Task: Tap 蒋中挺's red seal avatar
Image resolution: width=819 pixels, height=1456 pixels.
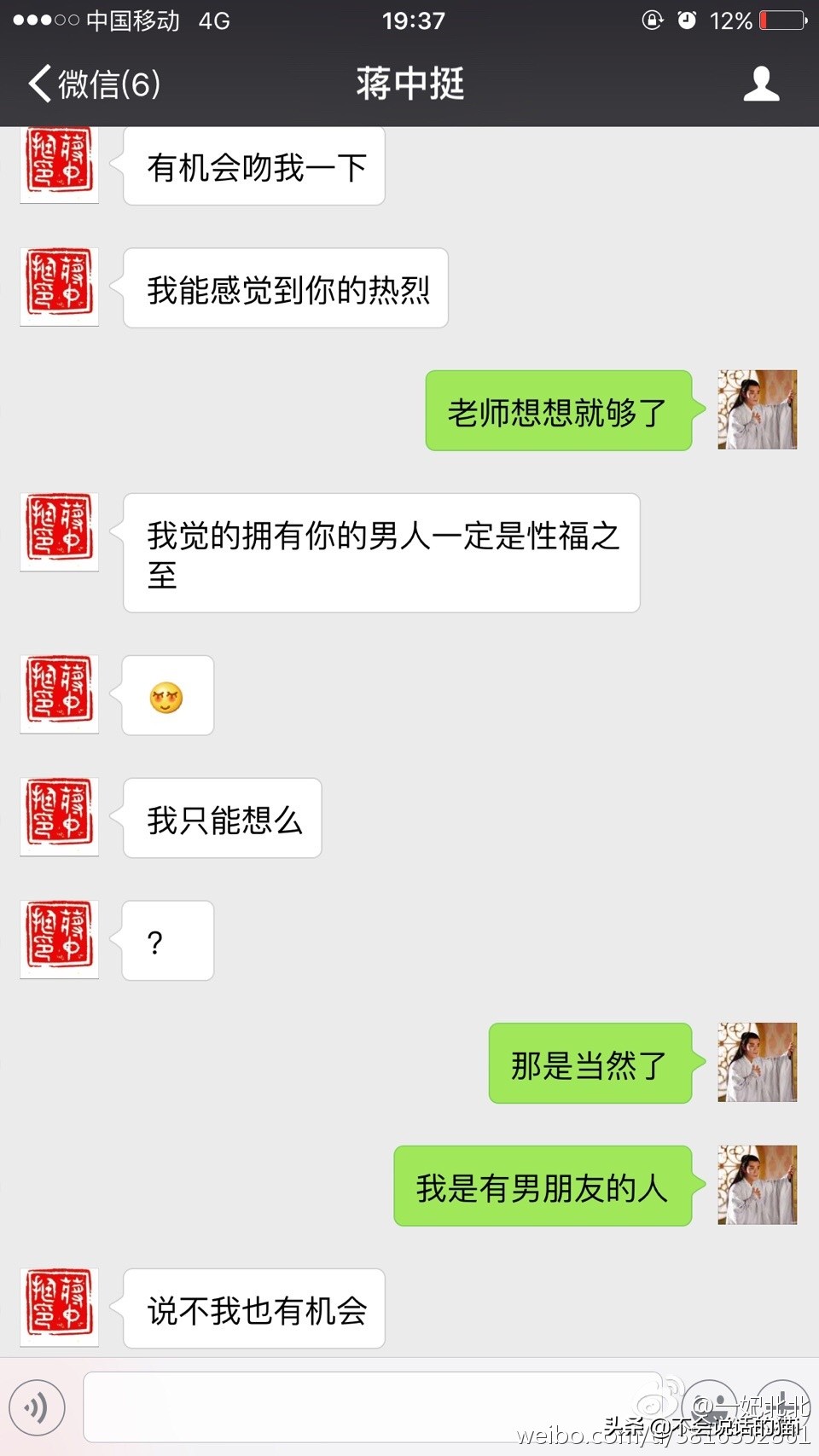Action: (59, 166)
